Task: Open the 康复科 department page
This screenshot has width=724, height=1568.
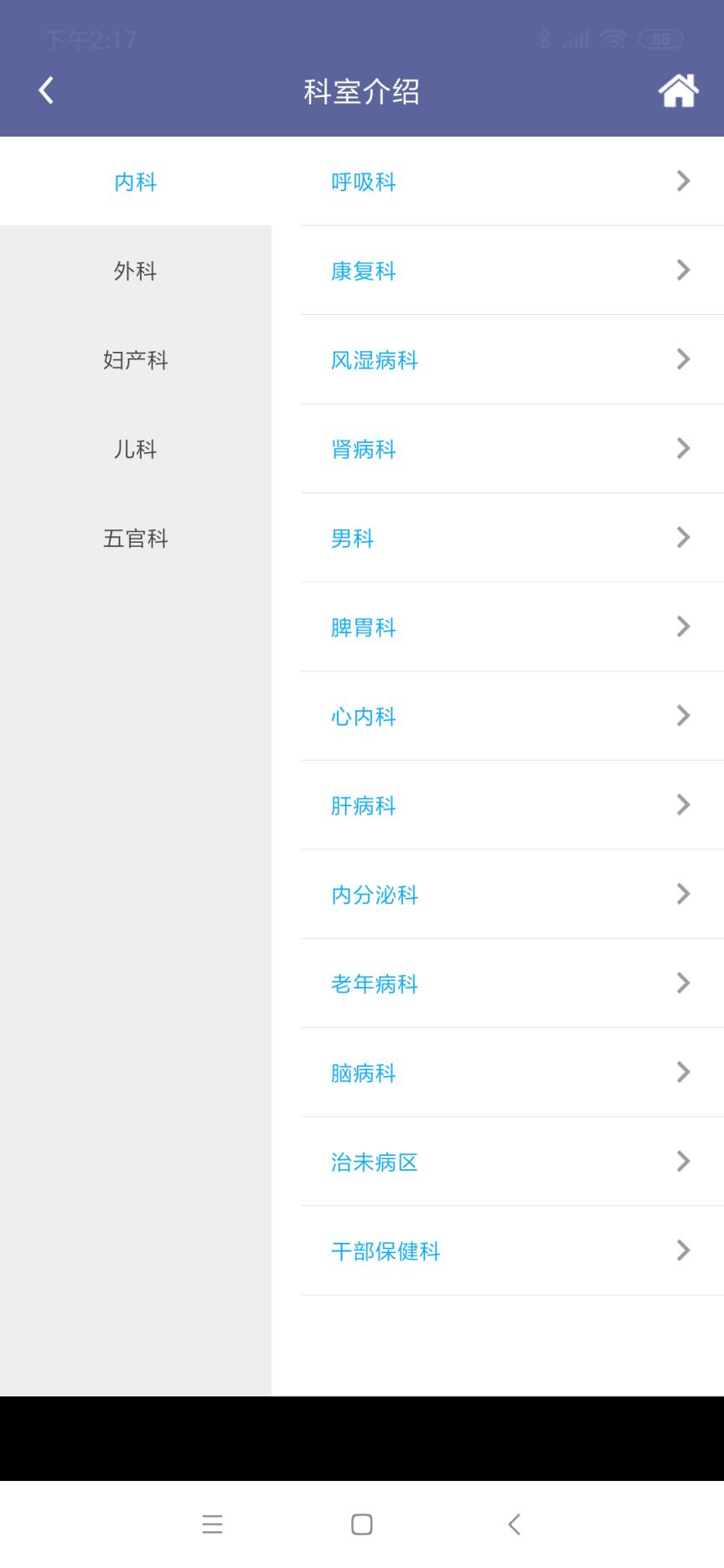Action: point(364,271)
